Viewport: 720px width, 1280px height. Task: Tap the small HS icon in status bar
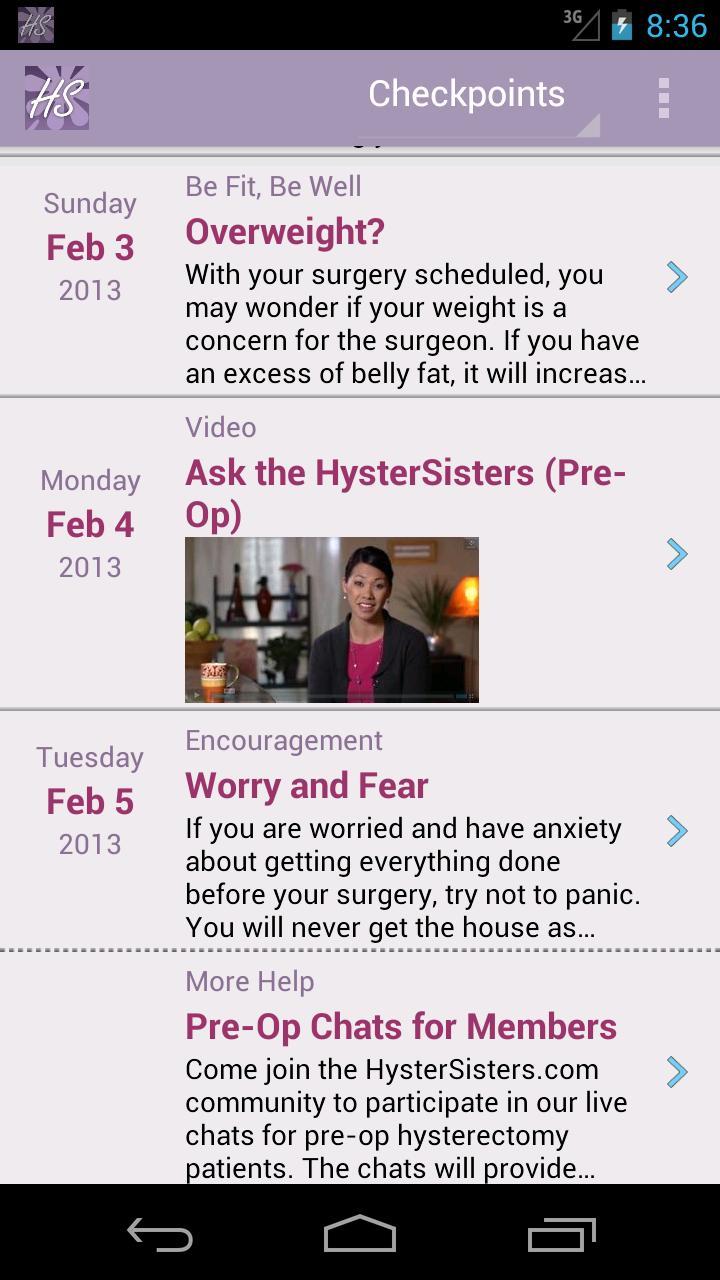33,25
